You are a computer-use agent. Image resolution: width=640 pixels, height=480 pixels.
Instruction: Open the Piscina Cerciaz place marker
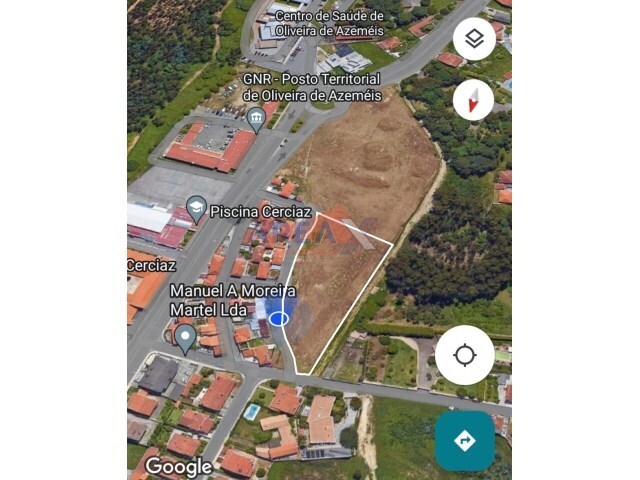196,209
